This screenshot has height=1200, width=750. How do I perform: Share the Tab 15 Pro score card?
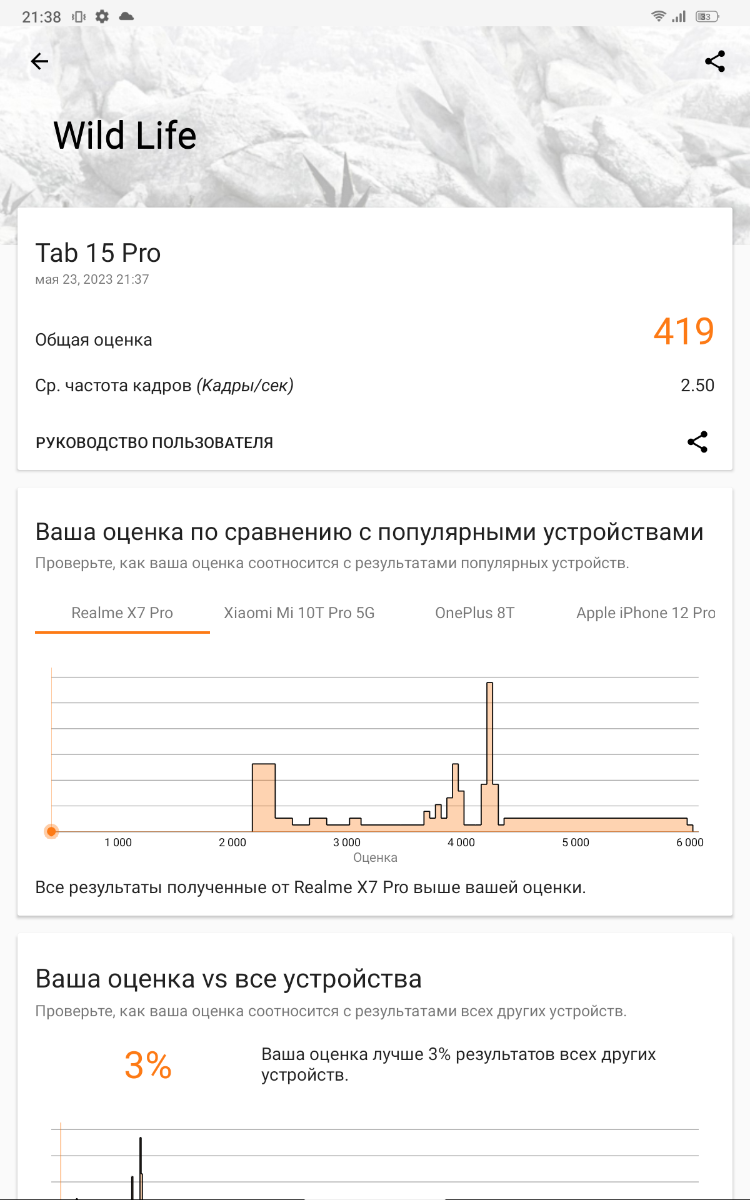tap(697, 442)
